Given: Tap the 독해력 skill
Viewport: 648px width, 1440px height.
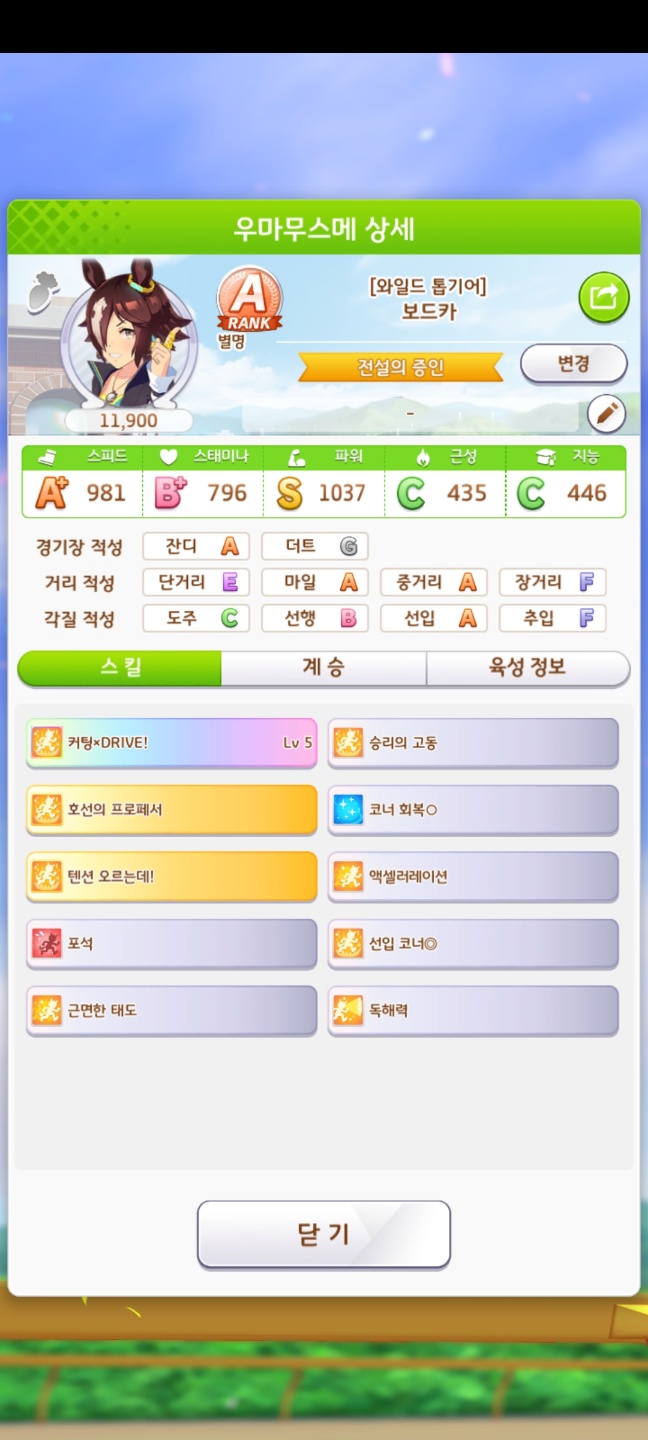Looking at the screenshot, I should [x=473, y=1011].
